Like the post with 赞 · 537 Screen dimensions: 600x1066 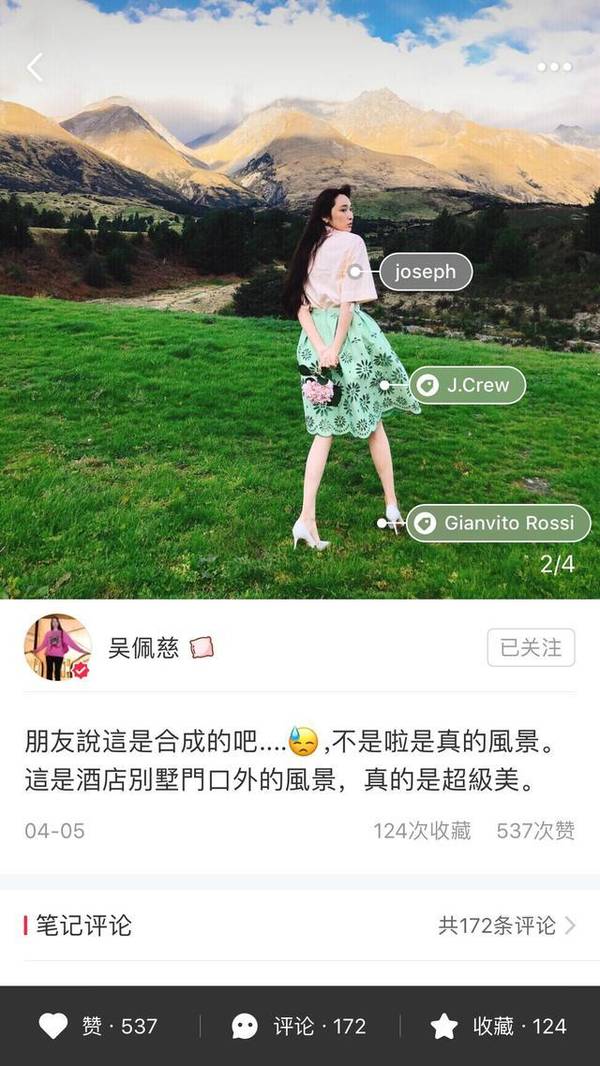tap(98, 1026)
